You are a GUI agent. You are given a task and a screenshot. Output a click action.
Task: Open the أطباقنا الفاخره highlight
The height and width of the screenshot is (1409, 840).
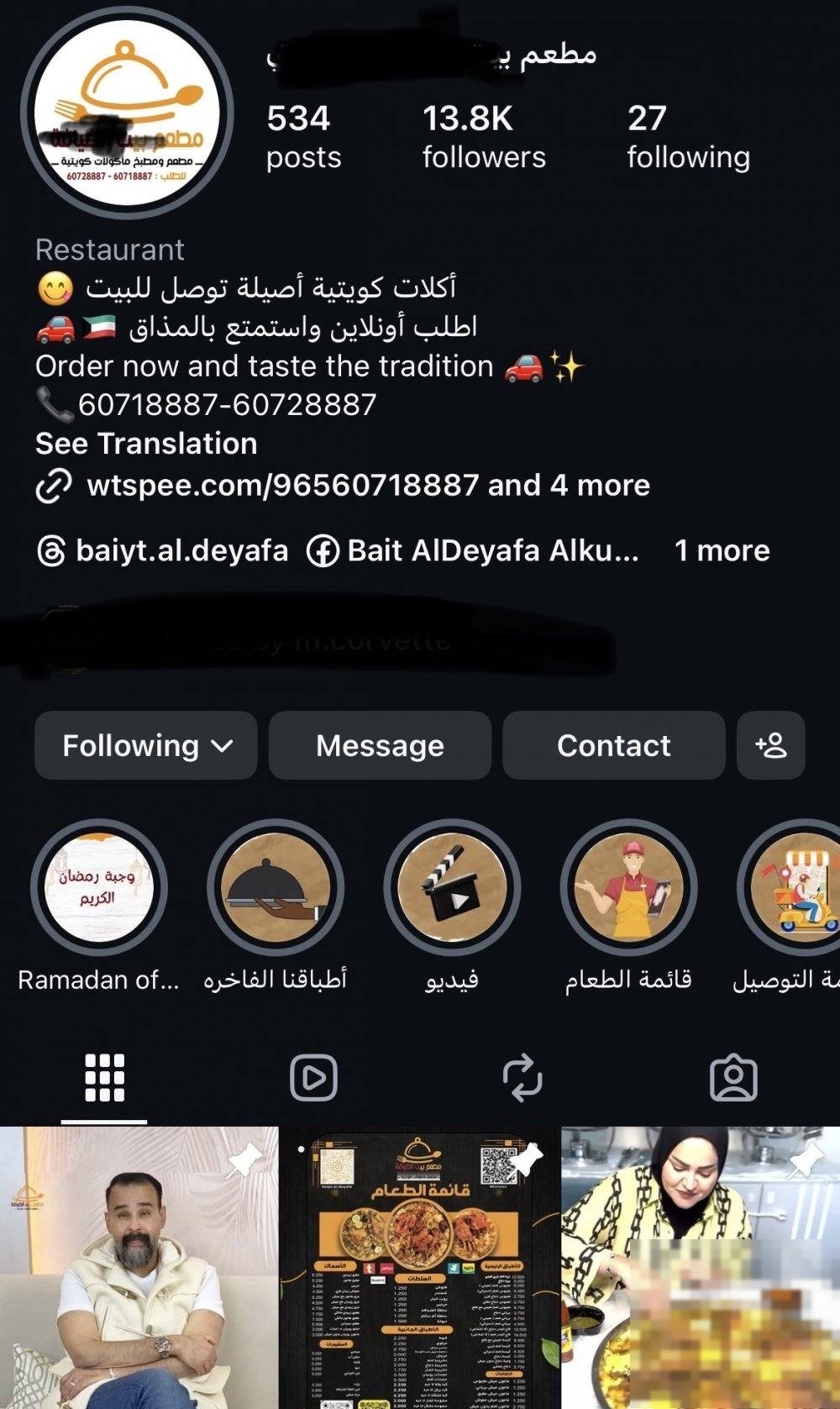pyautogui.click(x=276, y=888)
